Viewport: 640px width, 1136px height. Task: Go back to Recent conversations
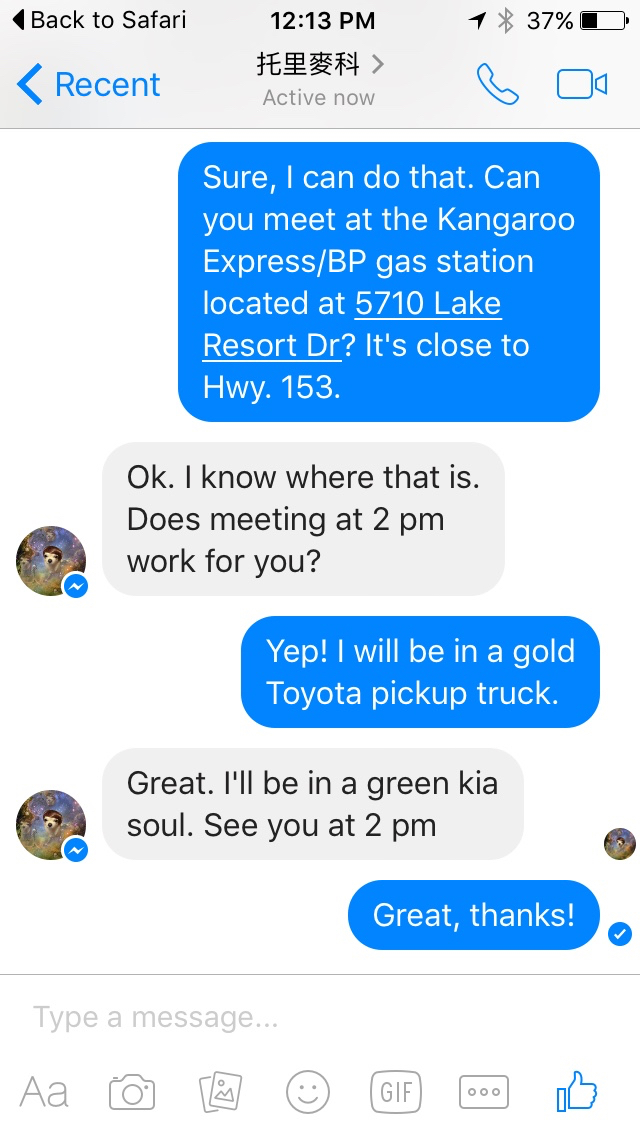tap(88, 85)
